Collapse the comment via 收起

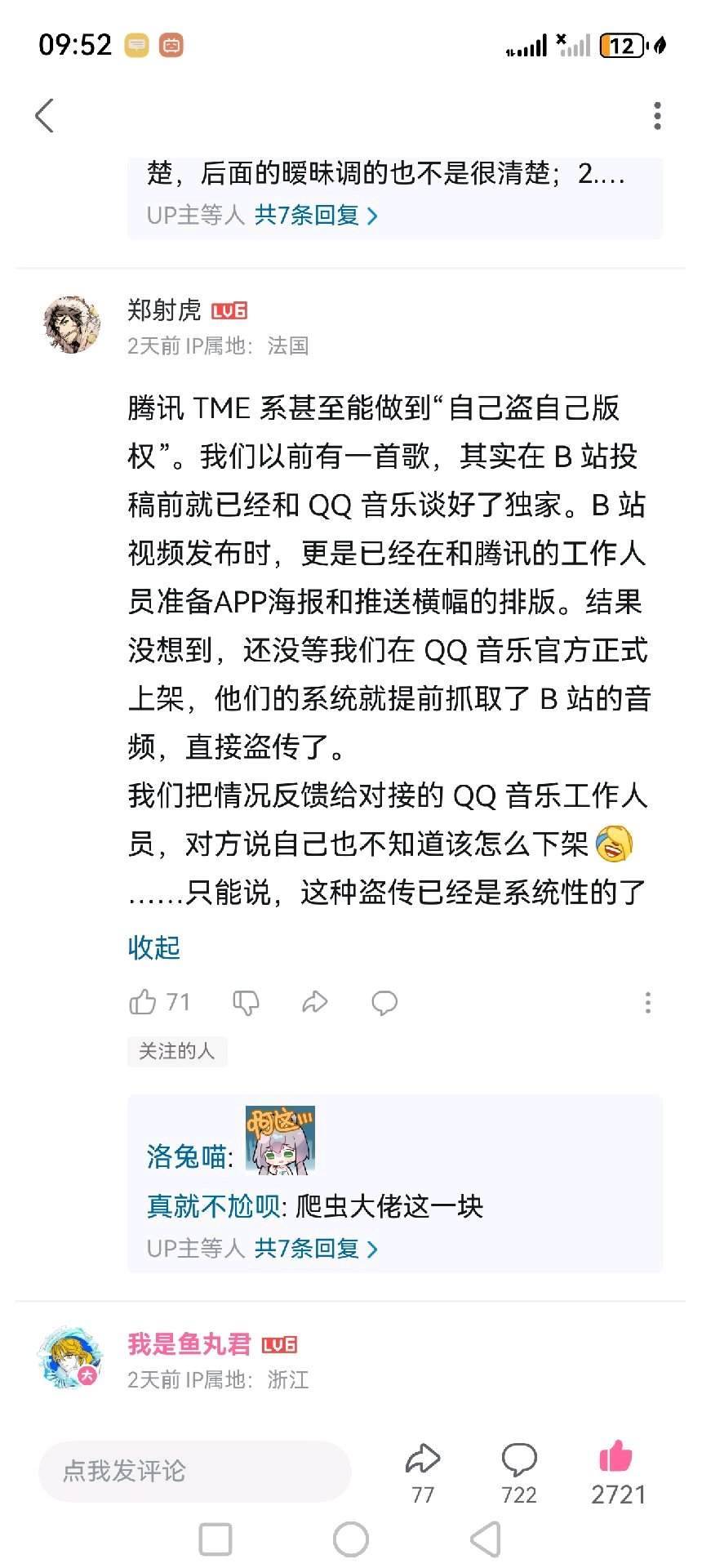[x=153, y=947]
